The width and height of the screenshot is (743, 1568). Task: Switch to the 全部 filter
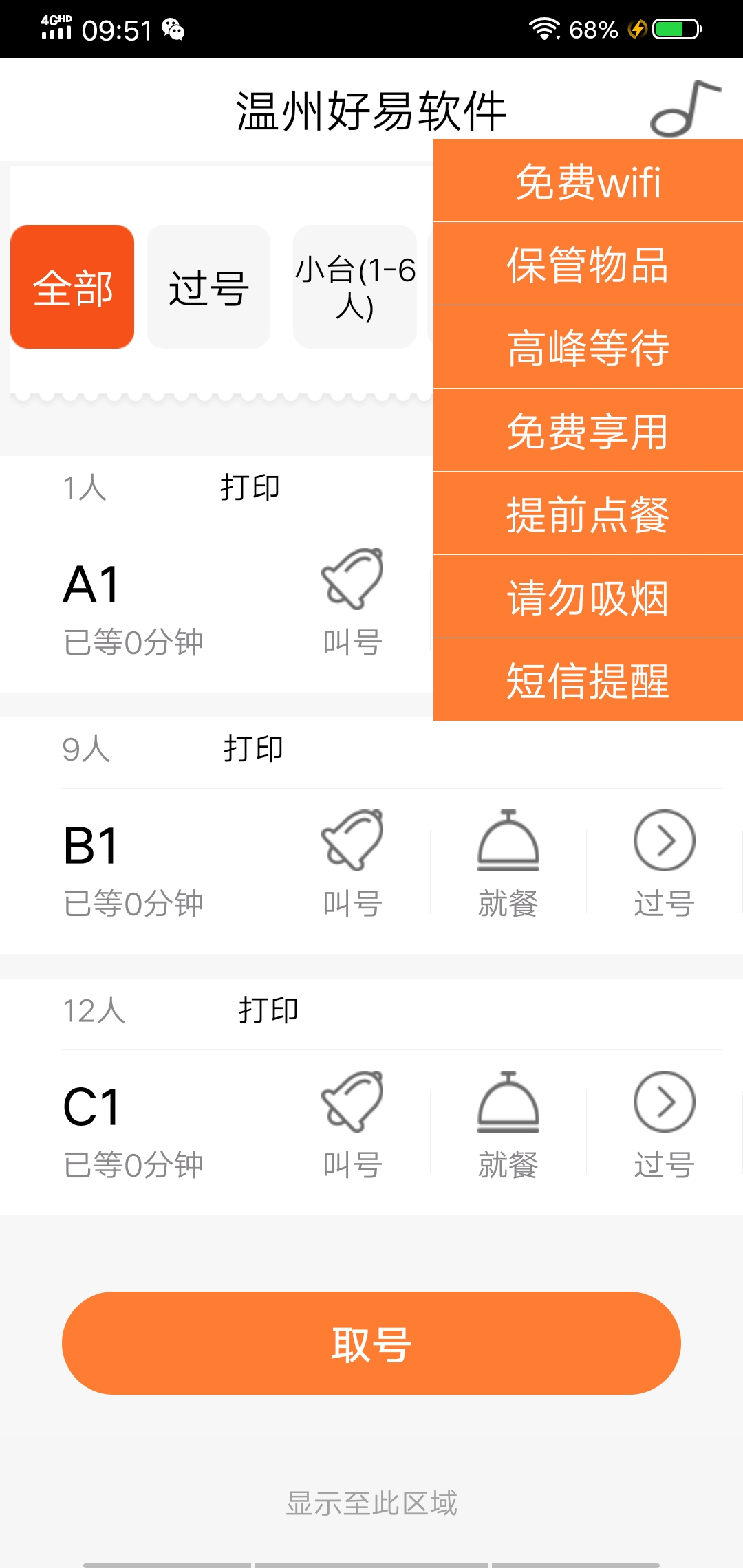coord(72,287)
